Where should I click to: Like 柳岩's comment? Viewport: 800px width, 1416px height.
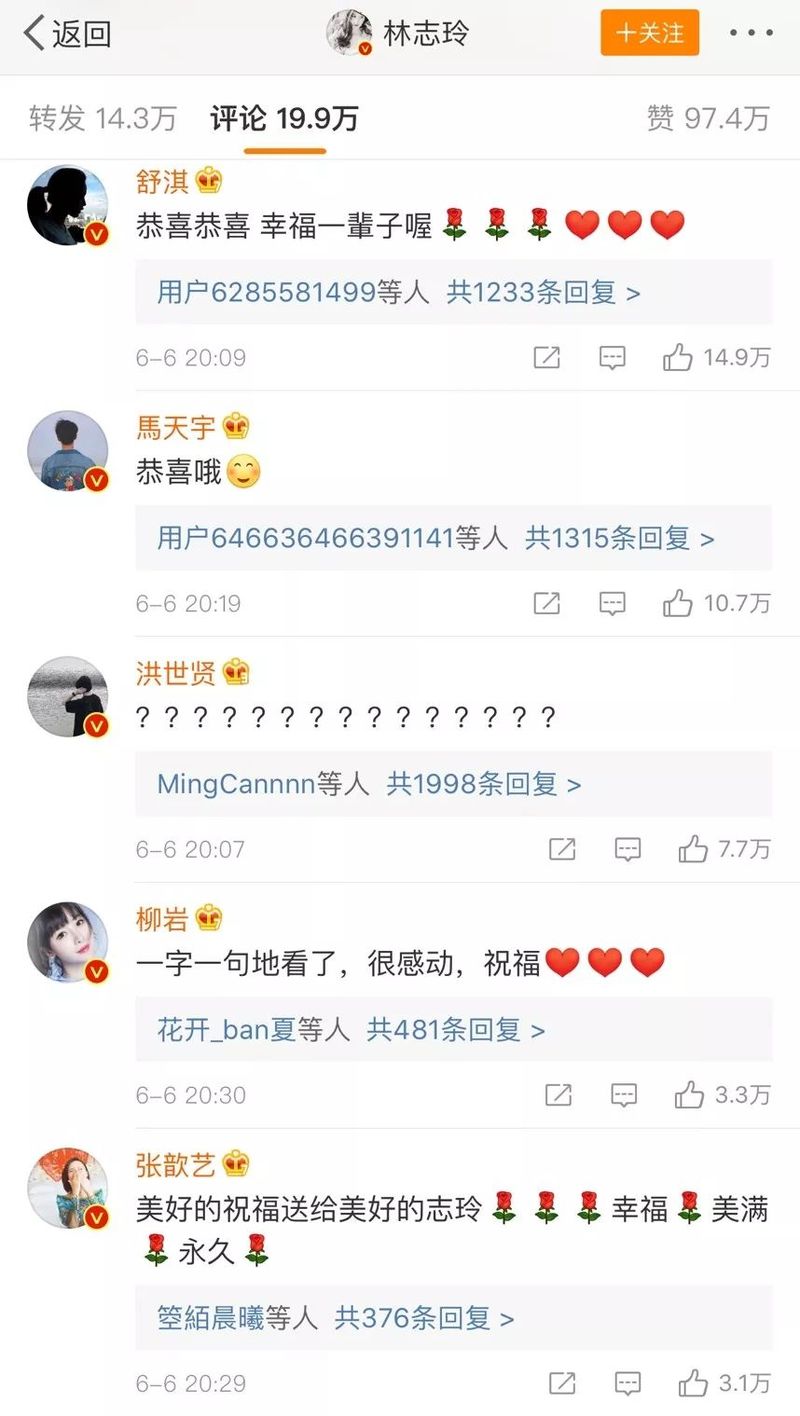point(689,1095)
